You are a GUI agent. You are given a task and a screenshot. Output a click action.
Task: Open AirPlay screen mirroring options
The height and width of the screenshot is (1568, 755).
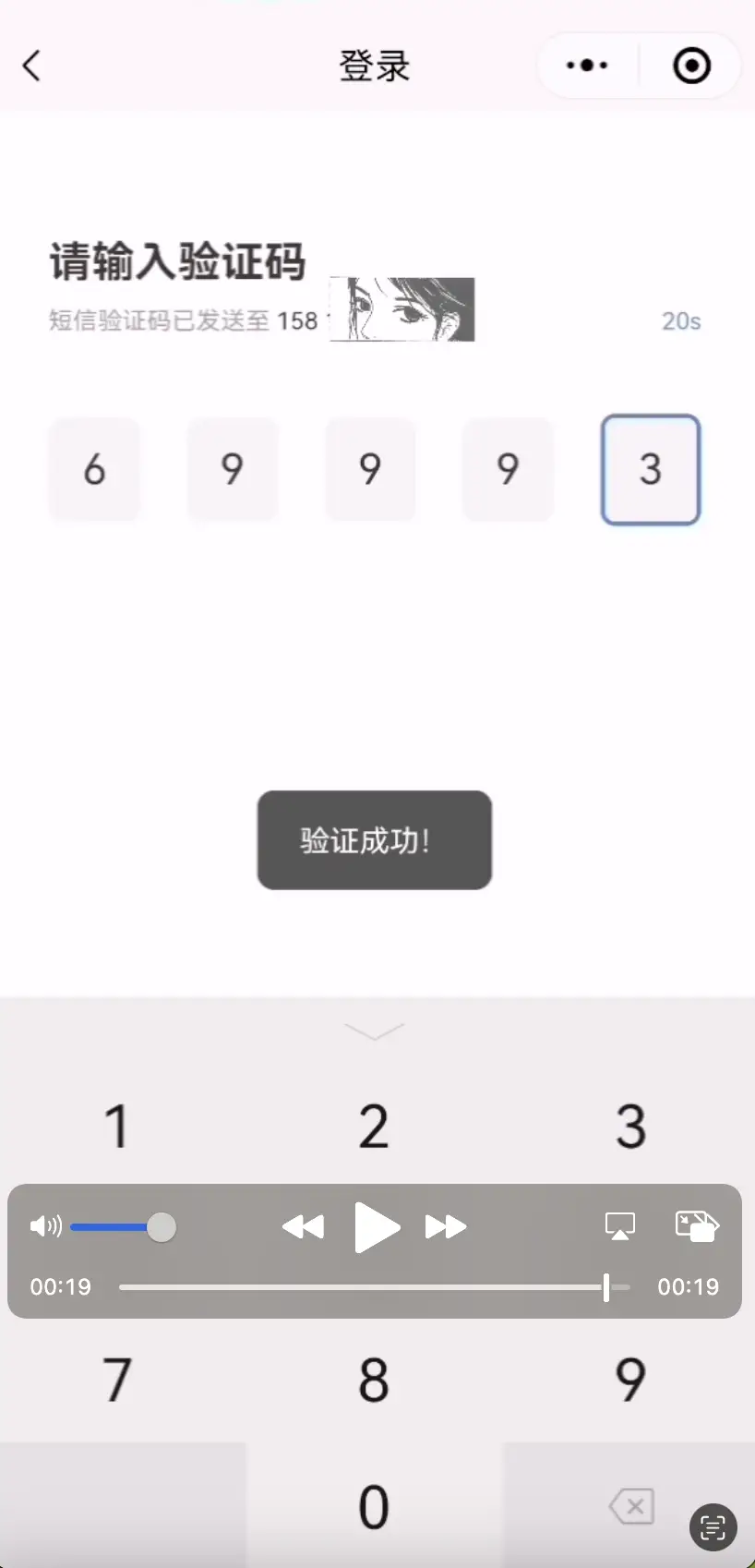(x=619, y=1226)
